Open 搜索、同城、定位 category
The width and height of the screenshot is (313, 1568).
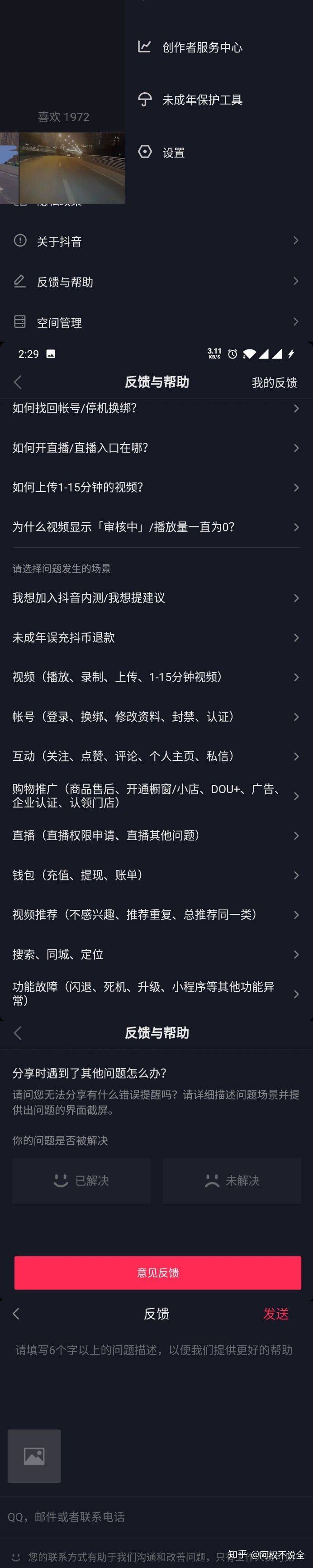pyautogui.click(x=156, y=954)
